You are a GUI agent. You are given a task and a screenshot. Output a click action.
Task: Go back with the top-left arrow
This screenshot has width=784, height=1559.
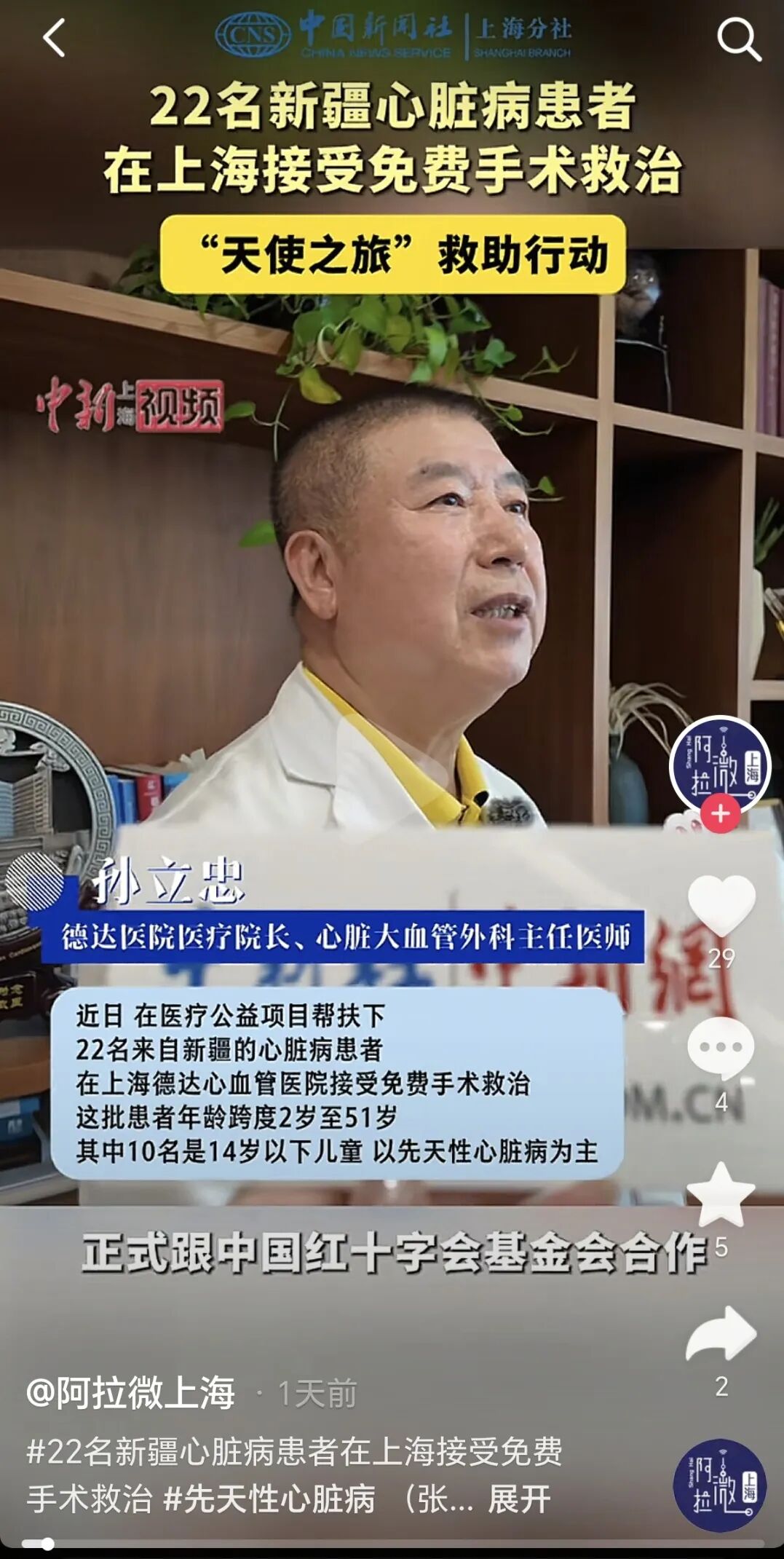point(54,38)
